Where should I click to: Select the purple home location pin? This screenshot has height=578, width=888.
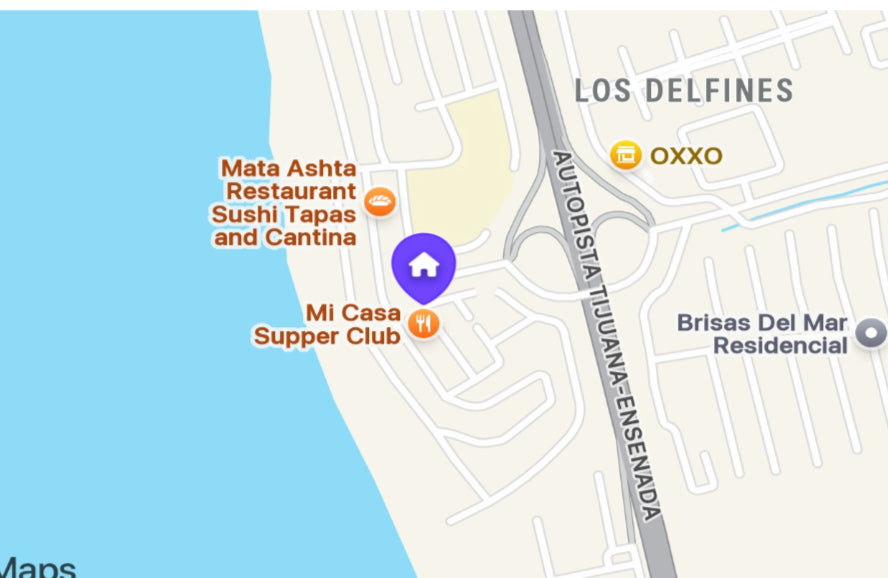(424, 265)
